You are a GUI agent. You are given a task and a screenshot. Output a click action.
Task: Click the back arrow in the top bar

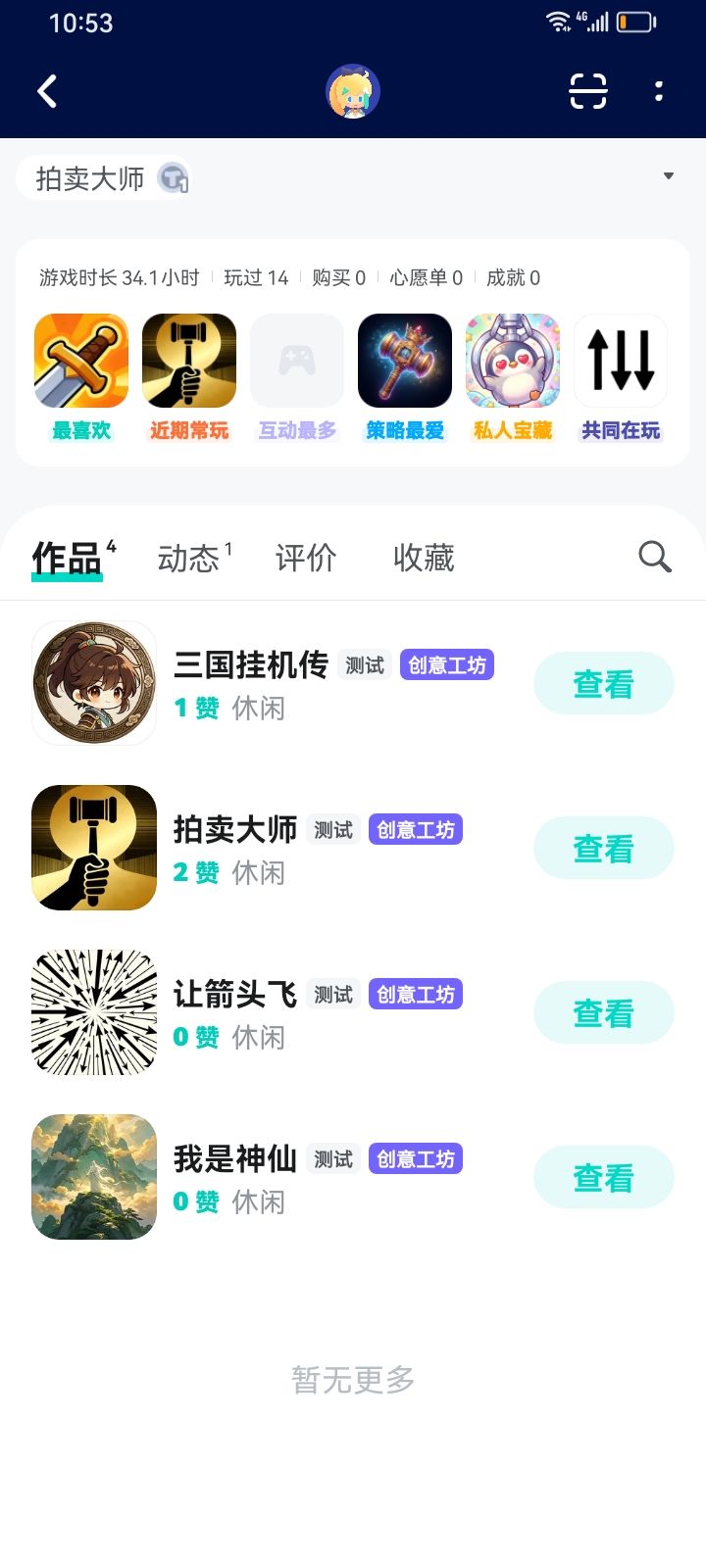point(46,90)
